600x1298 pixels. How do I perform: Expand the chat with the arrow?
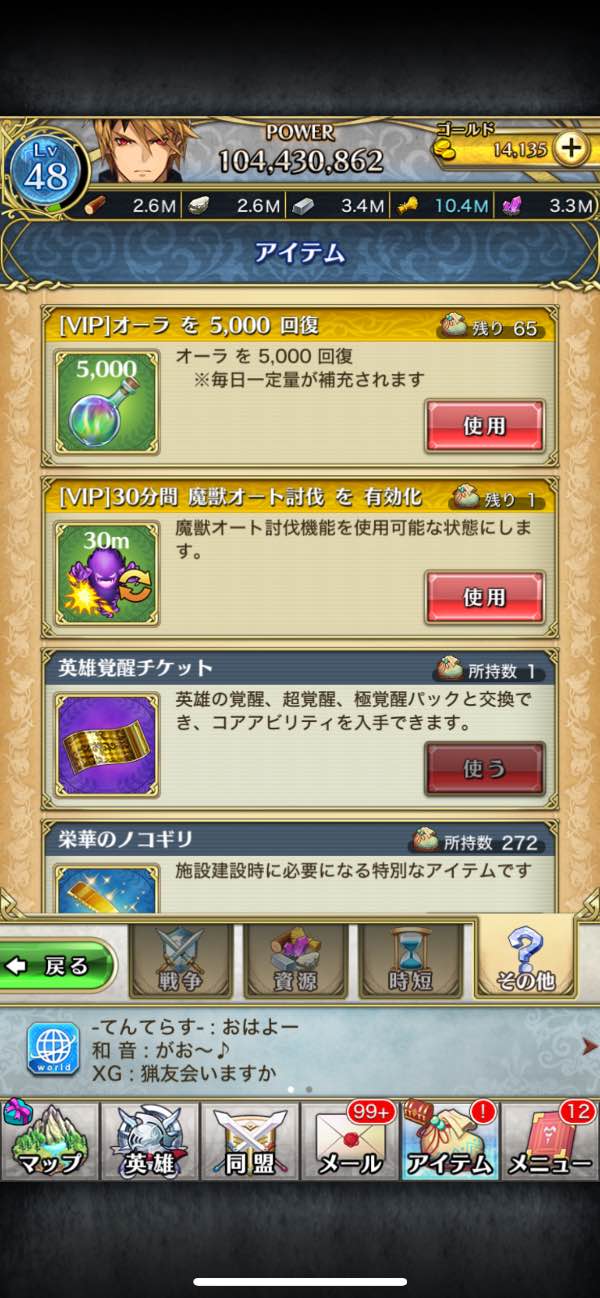pyautogui.click(x=589, y=1046)
